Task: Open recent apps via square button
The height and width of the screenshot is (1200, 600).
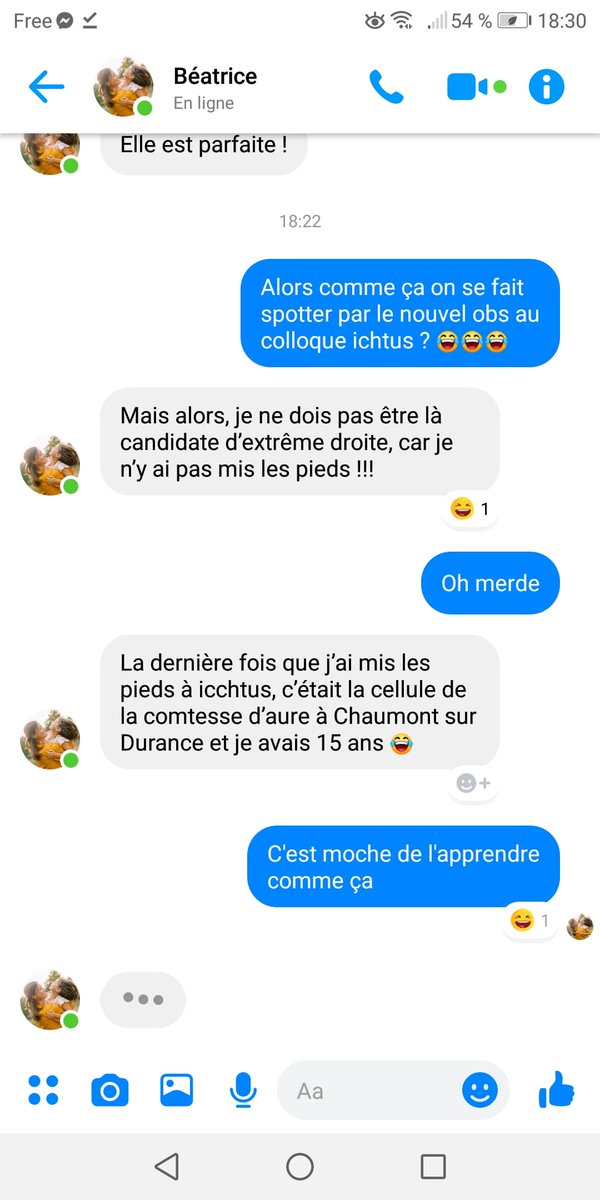Action: (x=433, y=1166)
